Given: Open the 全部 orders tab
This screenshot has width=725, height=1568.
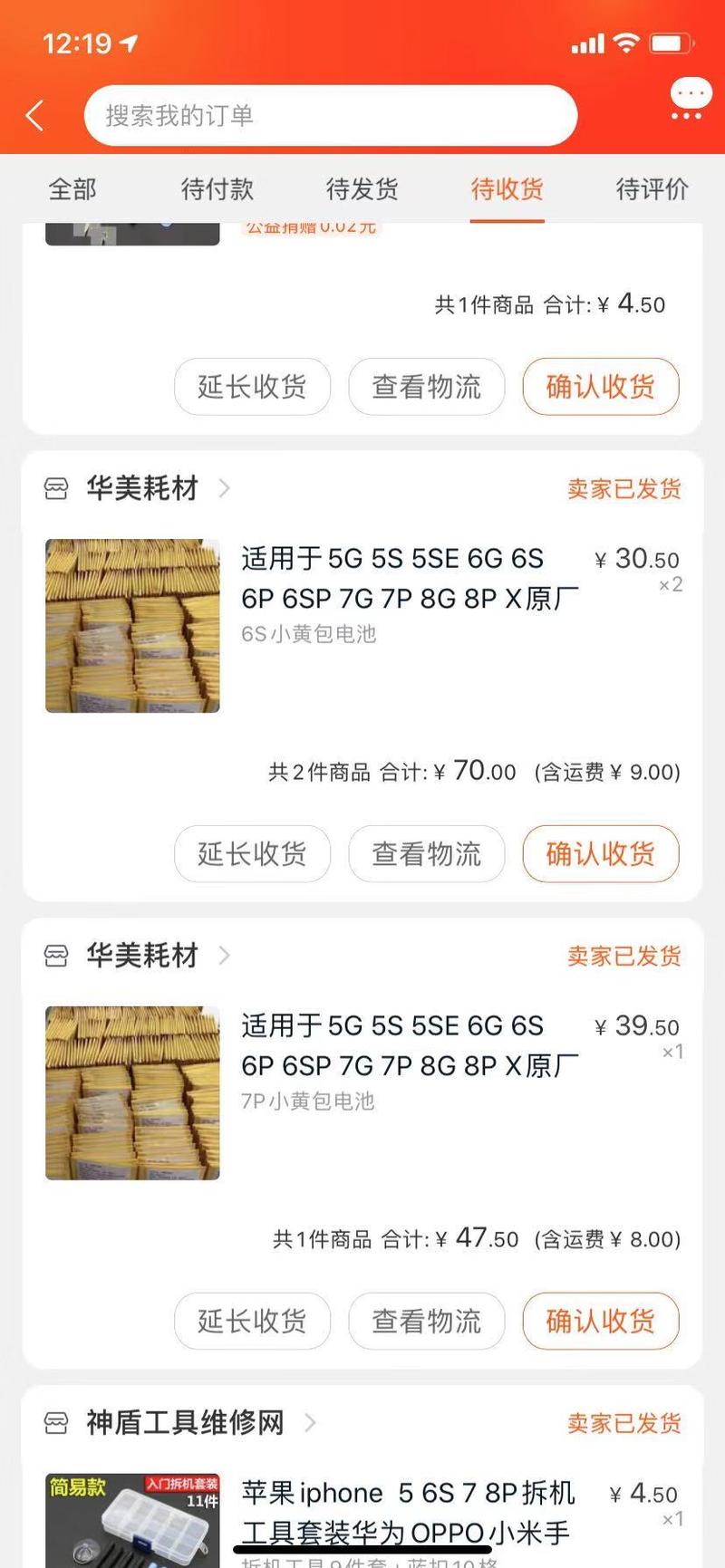Looking at the screenshot, I should (73, 189).
